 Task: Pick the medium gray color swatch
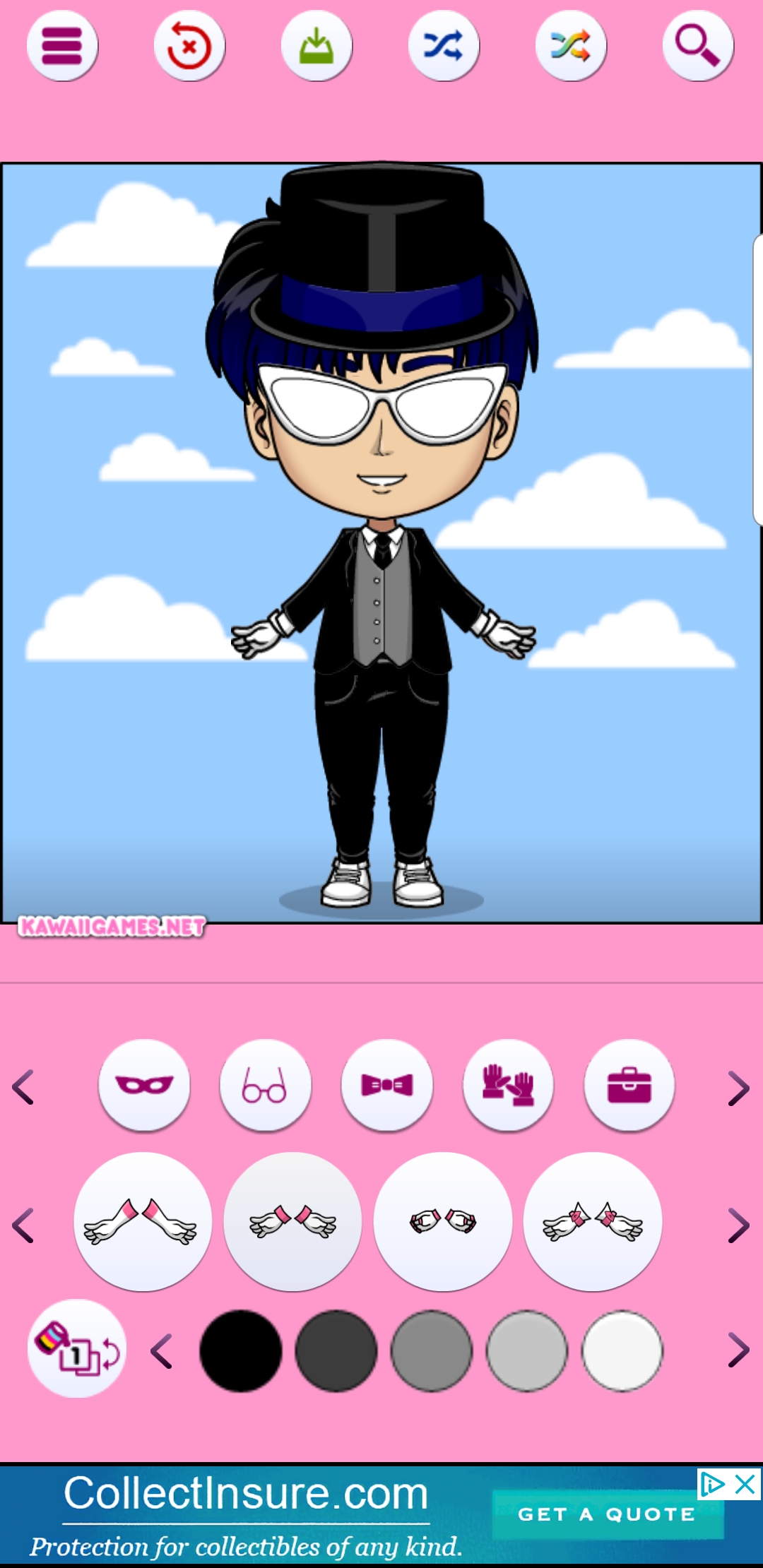[x=432, y=1351]
